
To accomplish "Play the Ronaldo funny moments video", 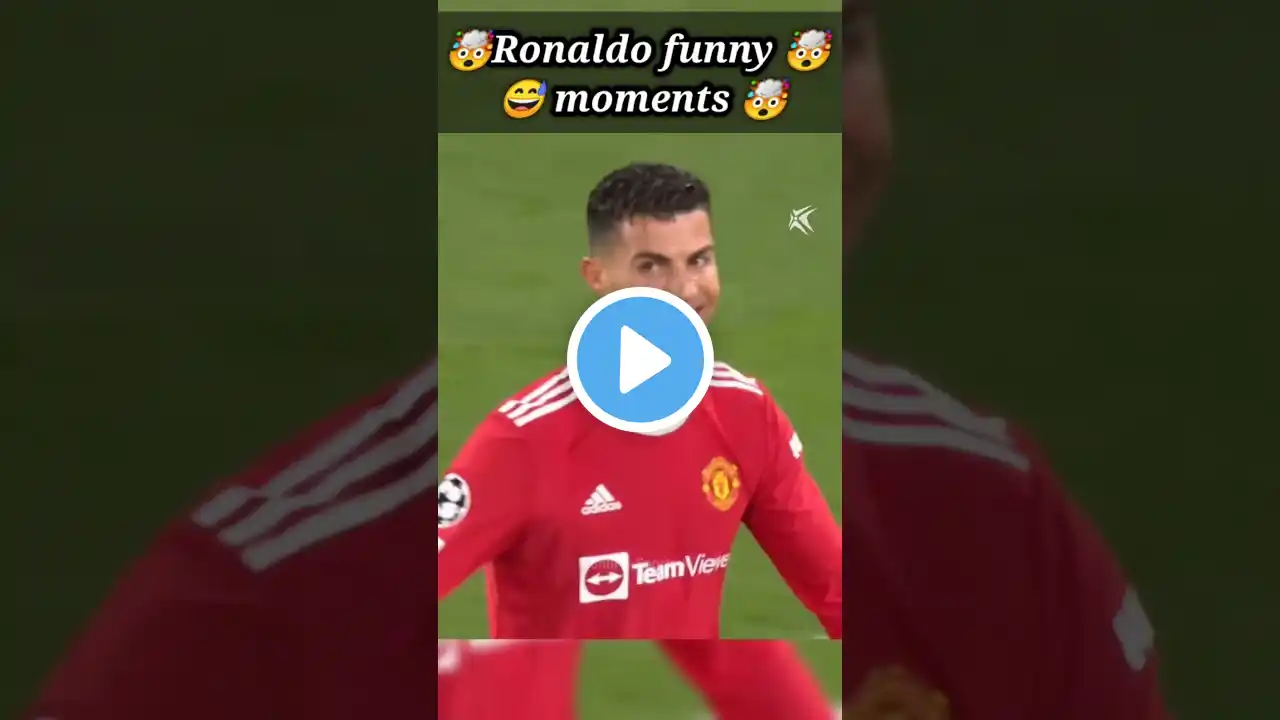I will [x=640, y=360].
